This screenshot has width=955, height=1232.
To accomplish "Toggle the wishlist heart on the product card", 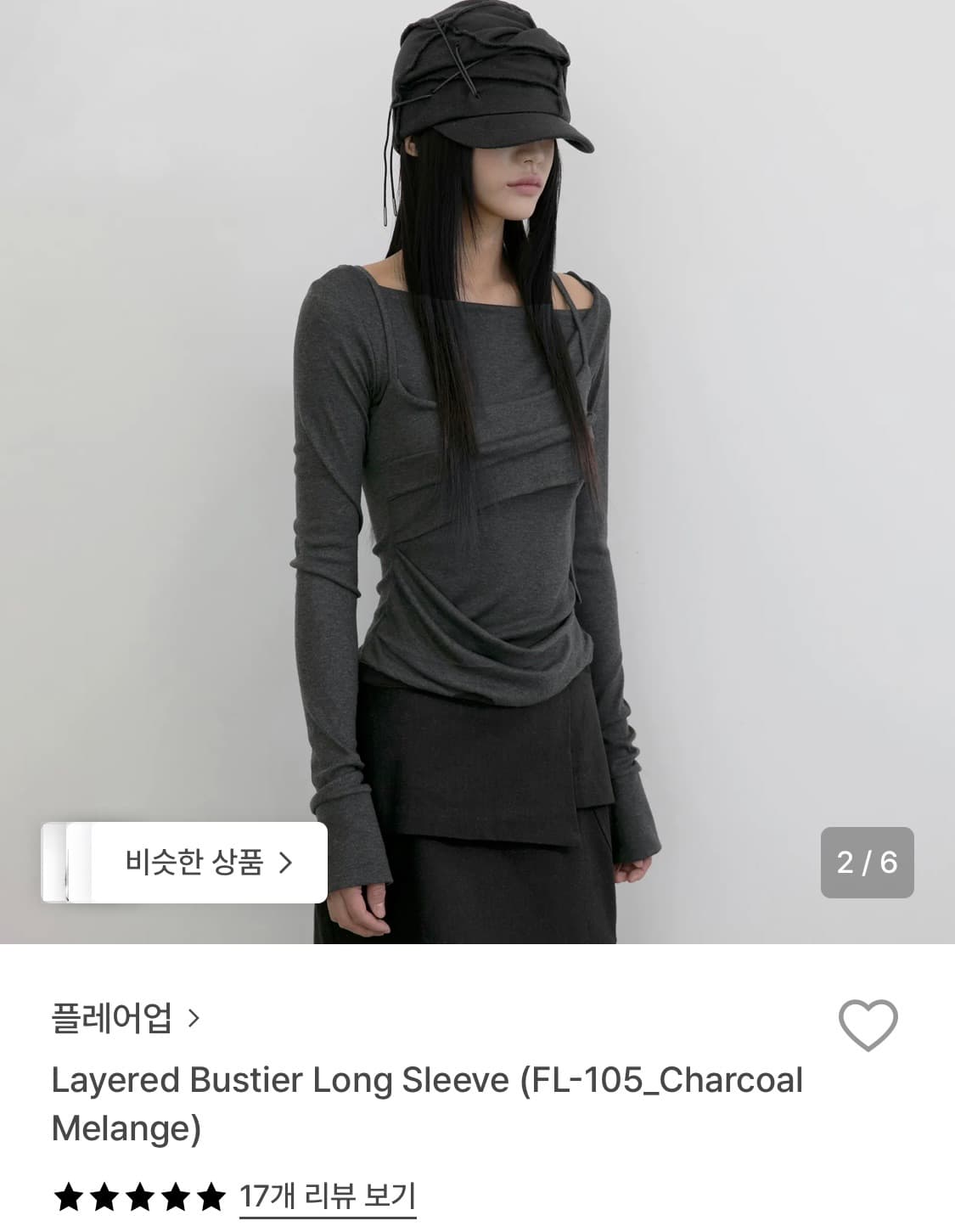I will coord(868,1027).
